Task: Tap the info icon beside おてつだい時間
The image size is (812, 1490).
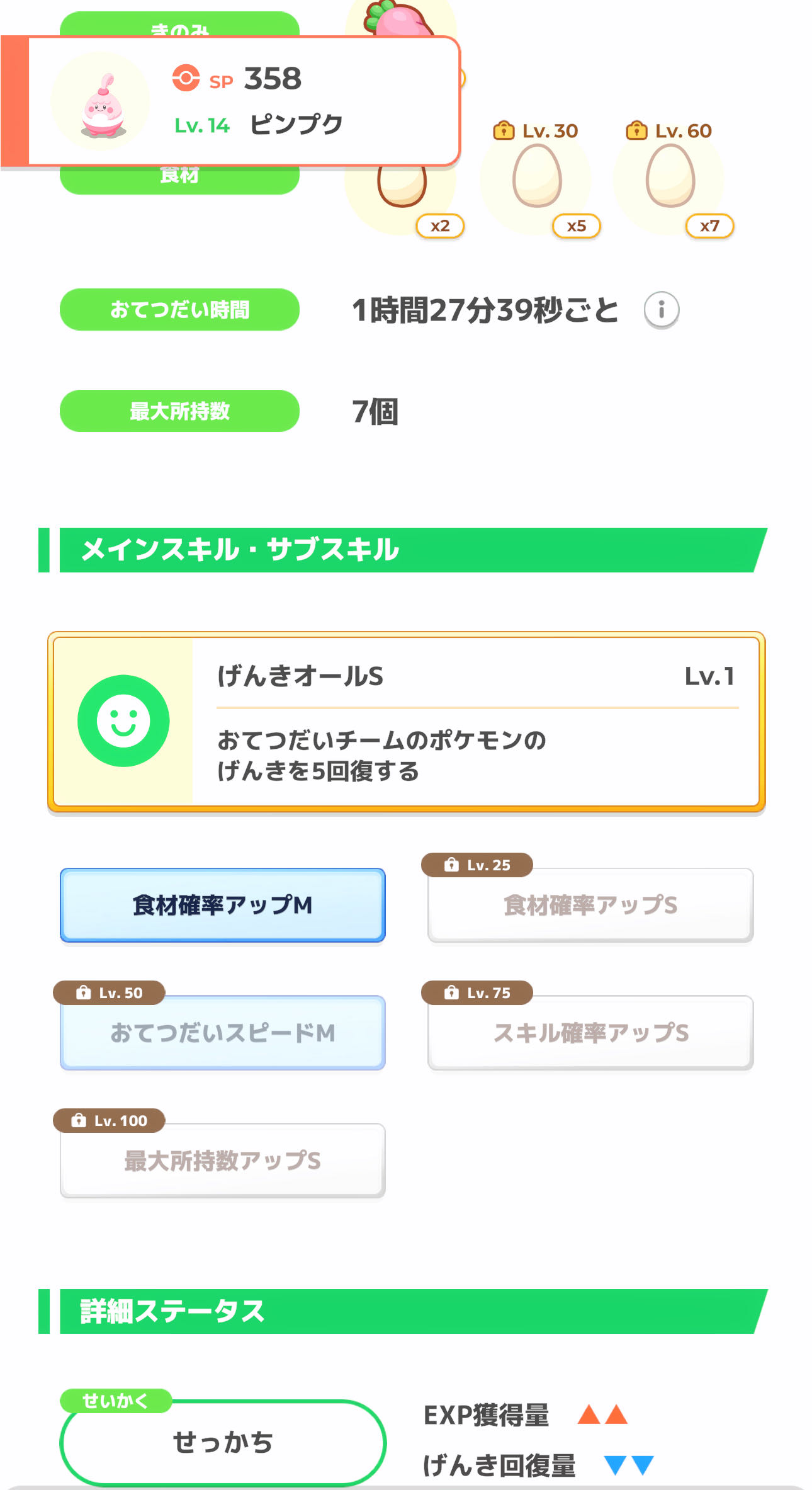Action: 661,310
